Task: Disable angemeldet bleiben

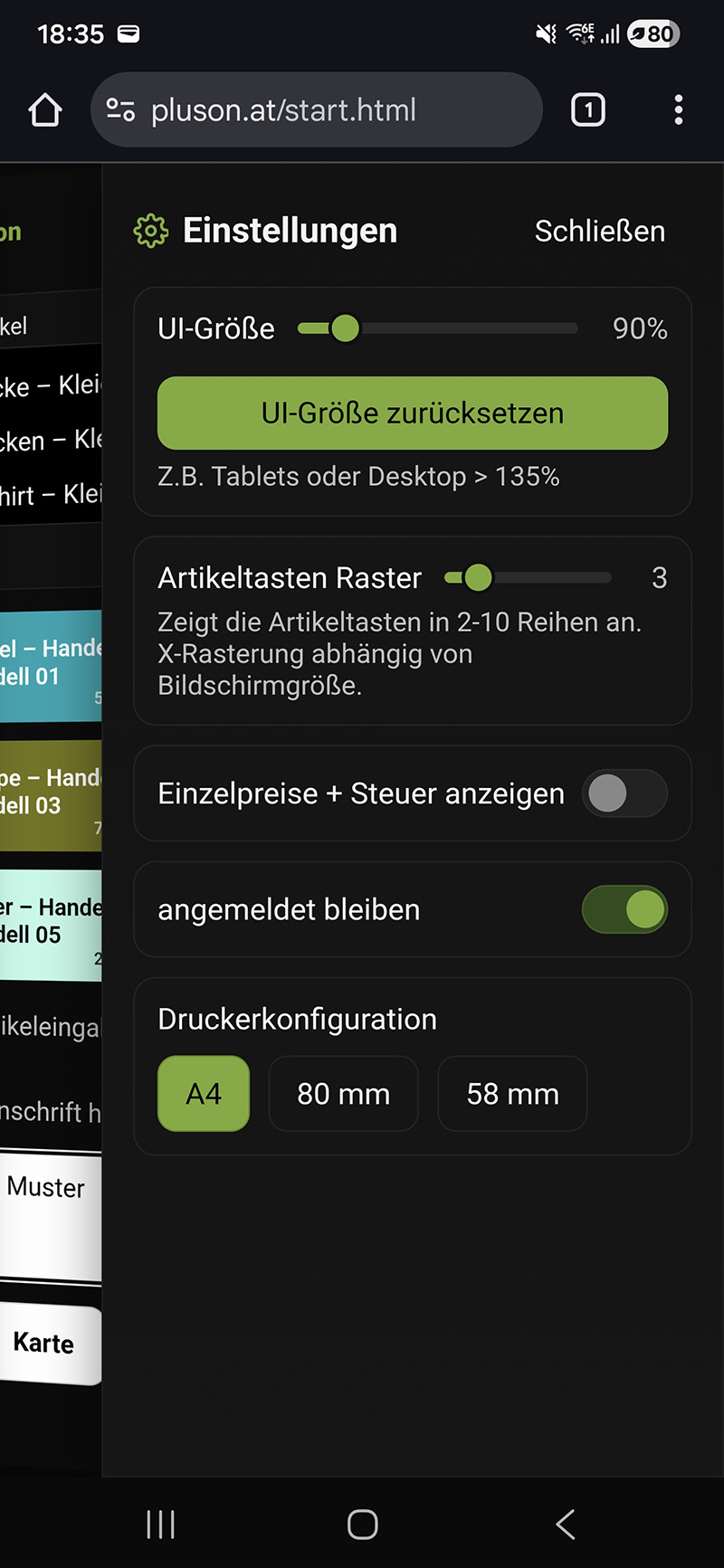Action: pos(624,910)
